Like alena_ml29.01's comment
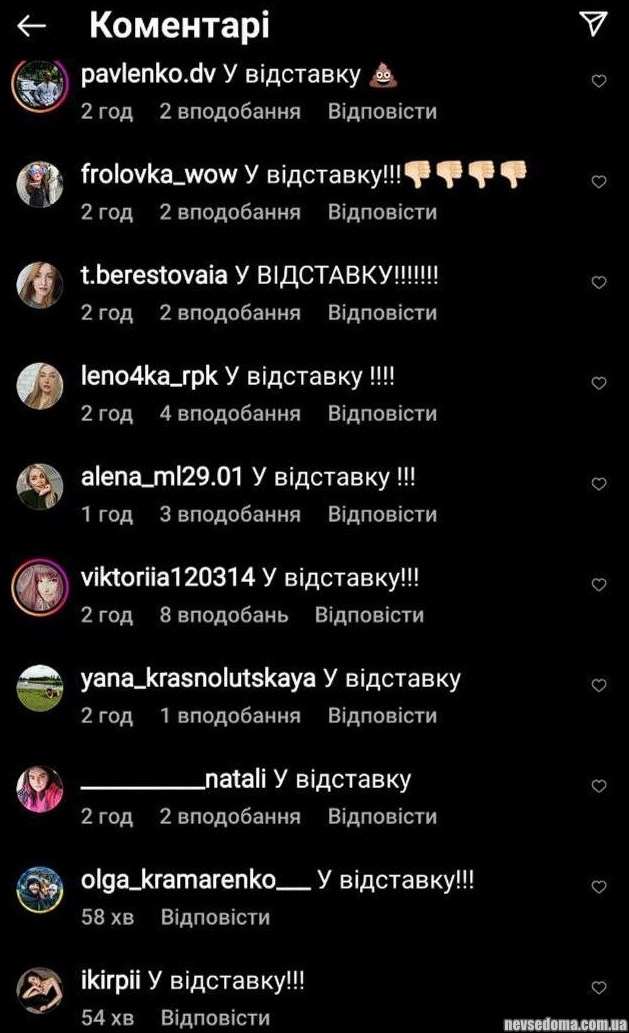Screen dimensions: 629x1033 click(x=599, y=484)
